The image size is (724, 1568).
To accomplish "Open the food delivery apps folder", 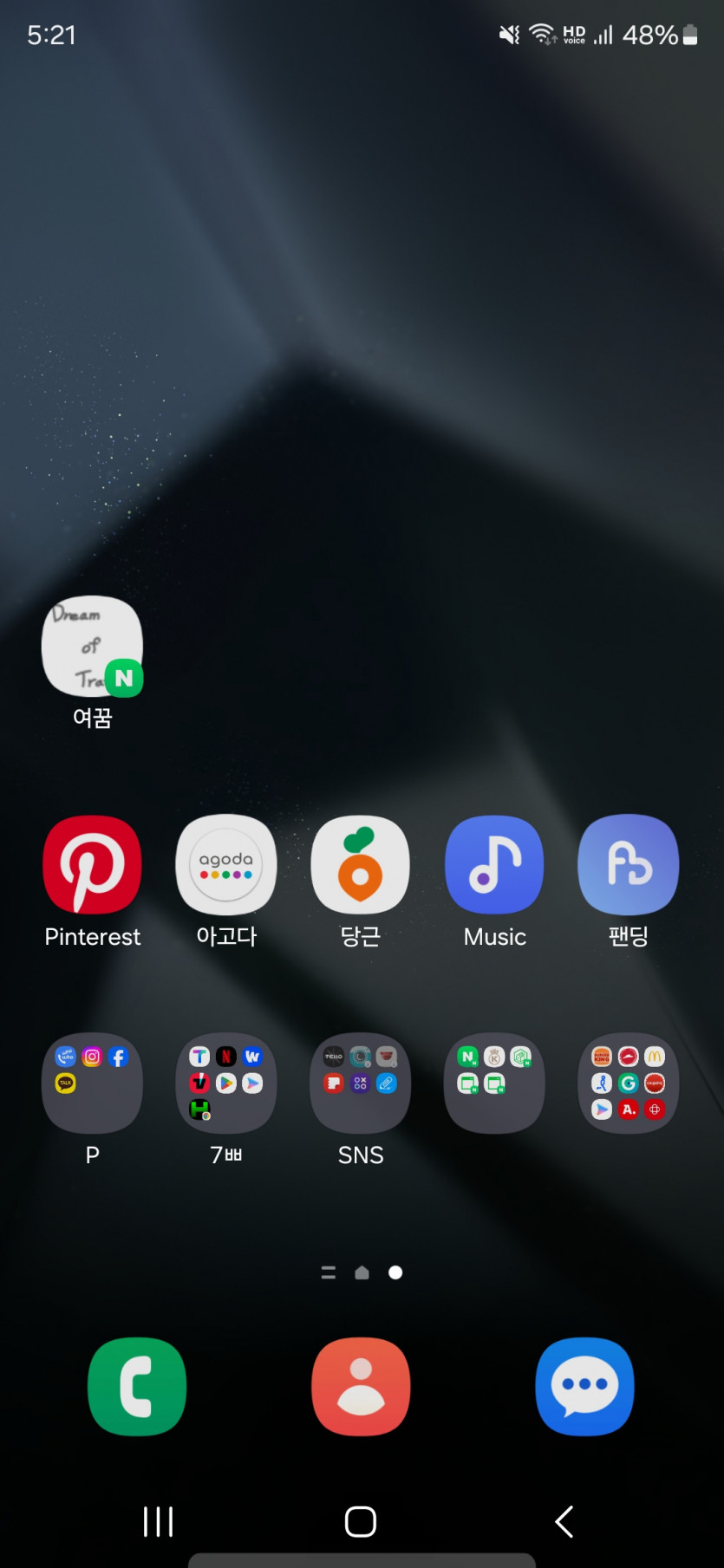I will (x=628, y=1083).
